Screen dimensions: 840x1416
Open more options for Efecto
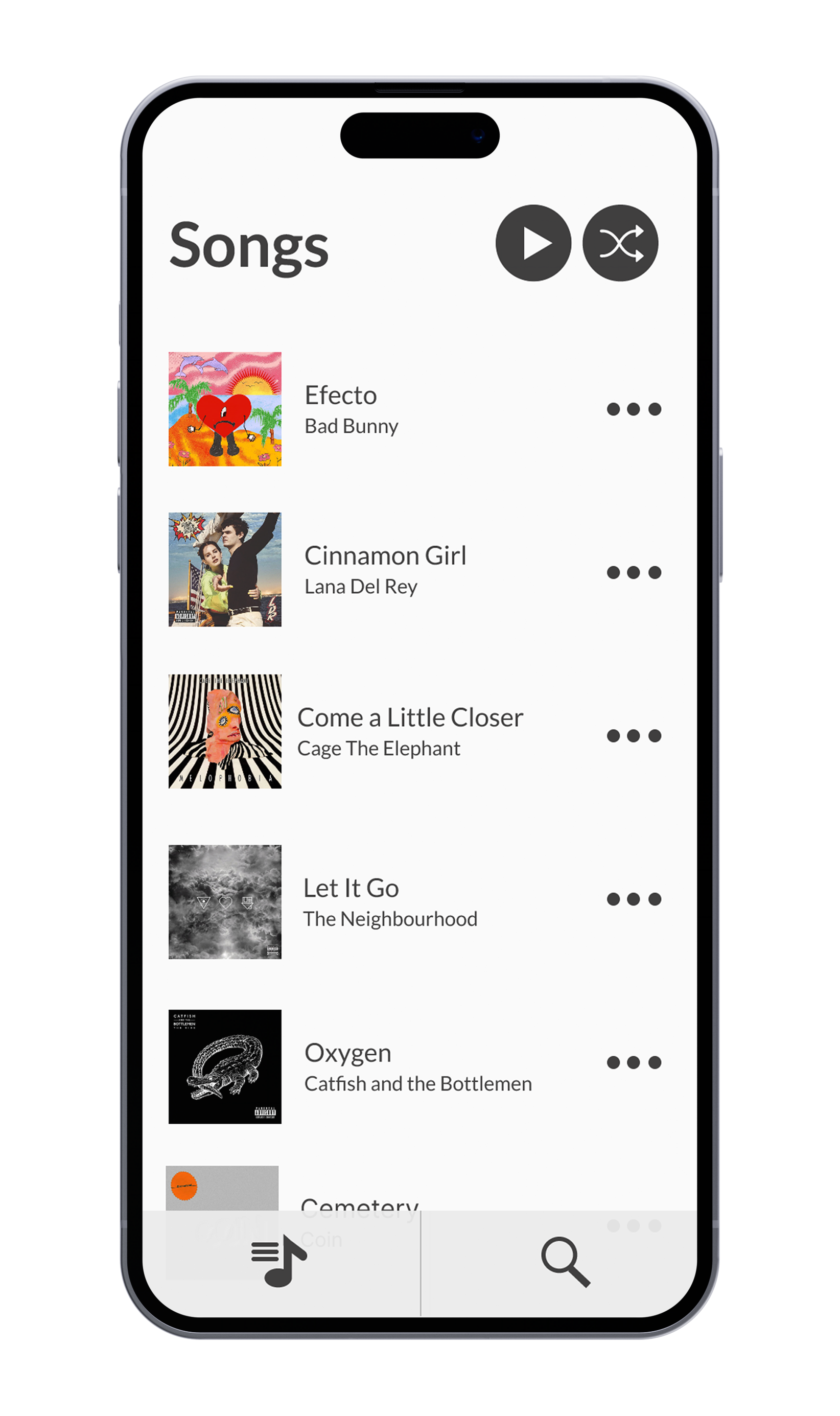click(634, 409)
